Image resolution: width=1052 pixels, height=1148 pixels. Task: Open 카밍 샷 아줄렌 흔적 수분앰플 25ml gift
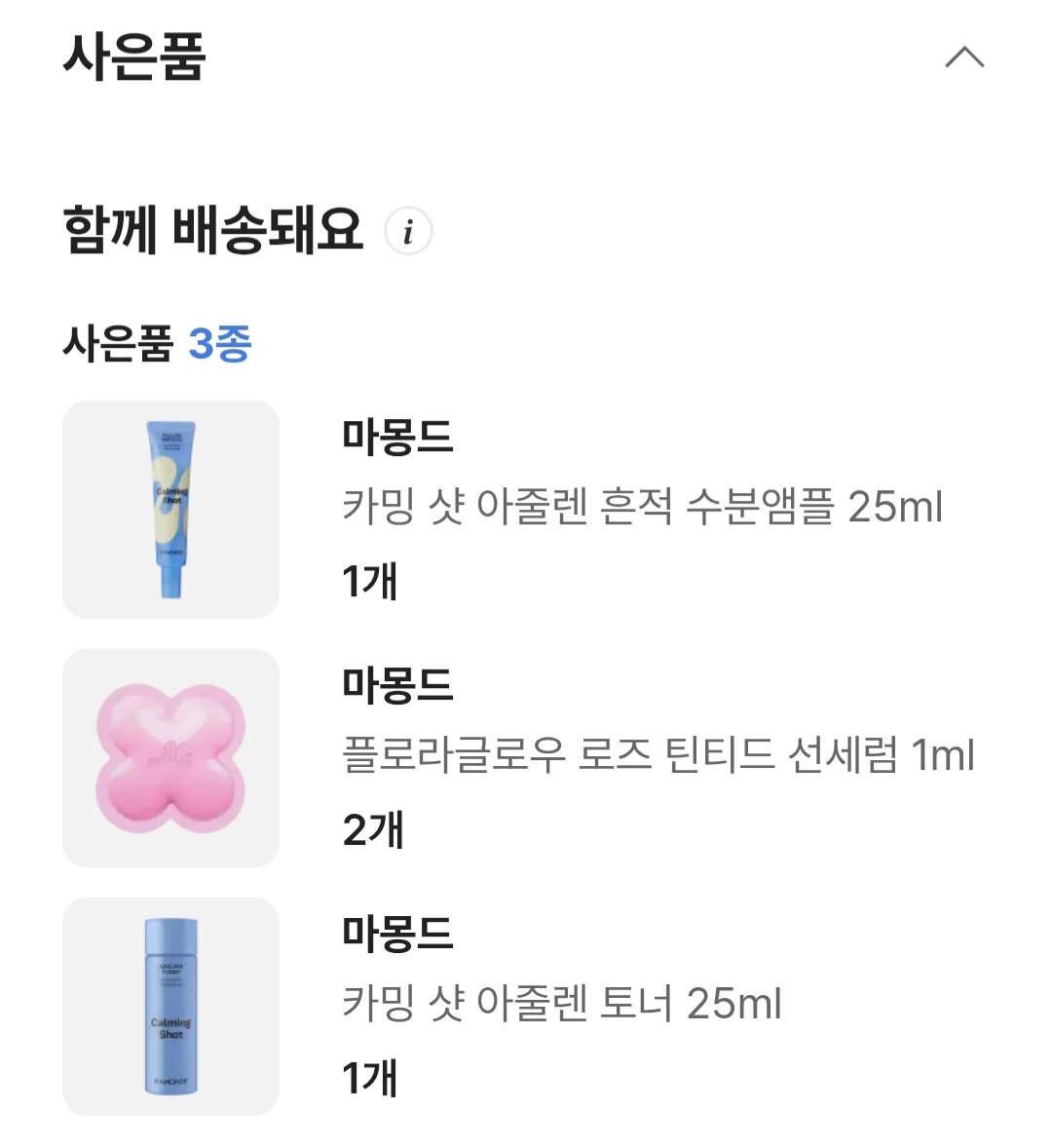pos(642,507)
